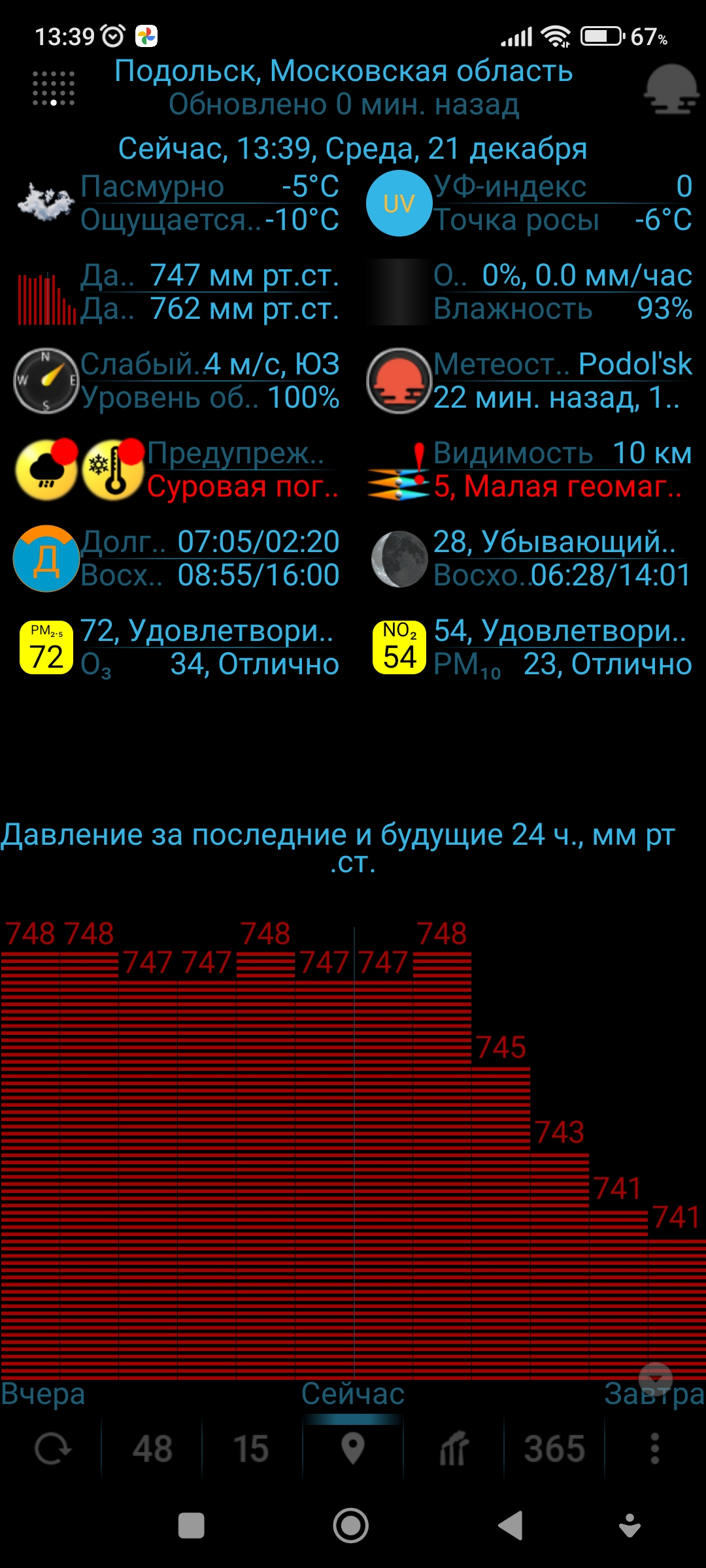
Task: Switch to the 48-hour forecast tab
Action: (x=152, y=1448)
